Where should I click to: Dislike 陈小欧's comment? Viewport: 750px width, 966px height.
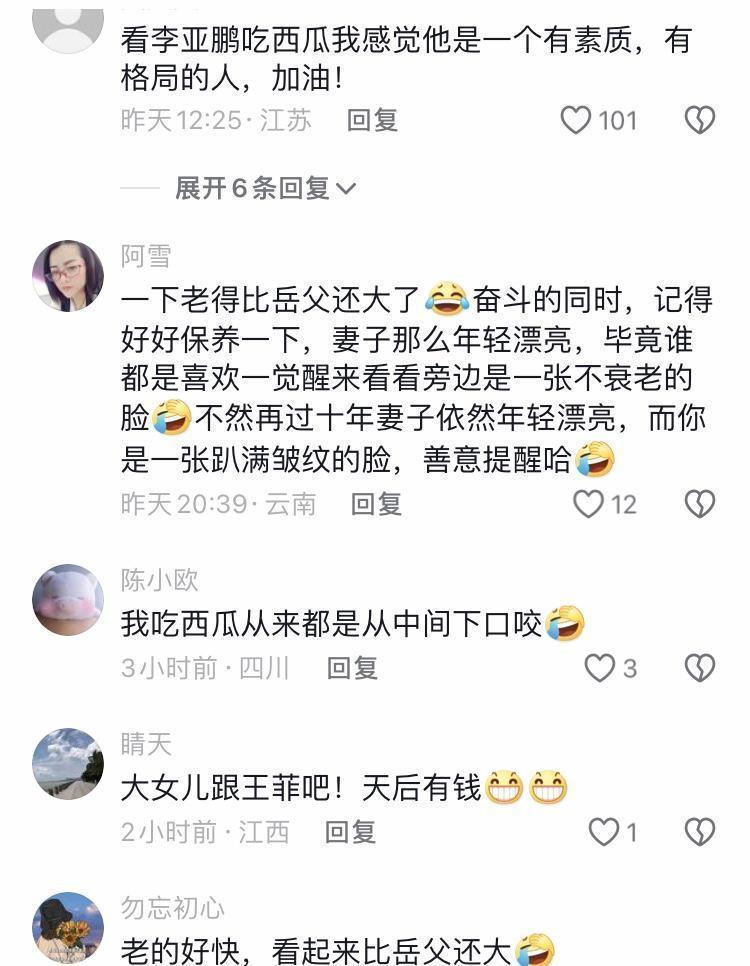click(x=699, y=668)
